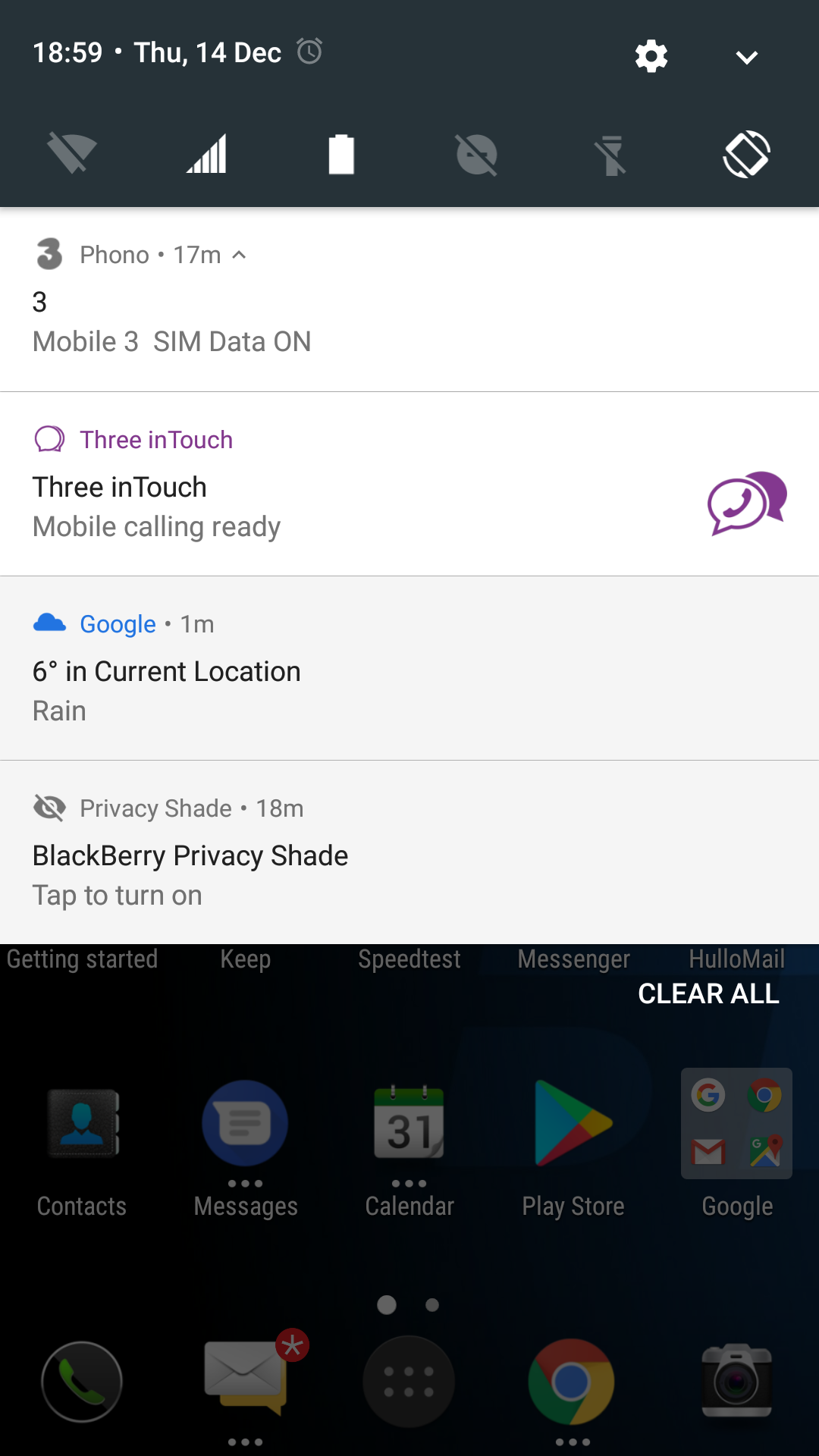Open system settings via gear icon
The height and width of the screenshot is (1456, 819).
pyautogui.click(x=651, y=56)
